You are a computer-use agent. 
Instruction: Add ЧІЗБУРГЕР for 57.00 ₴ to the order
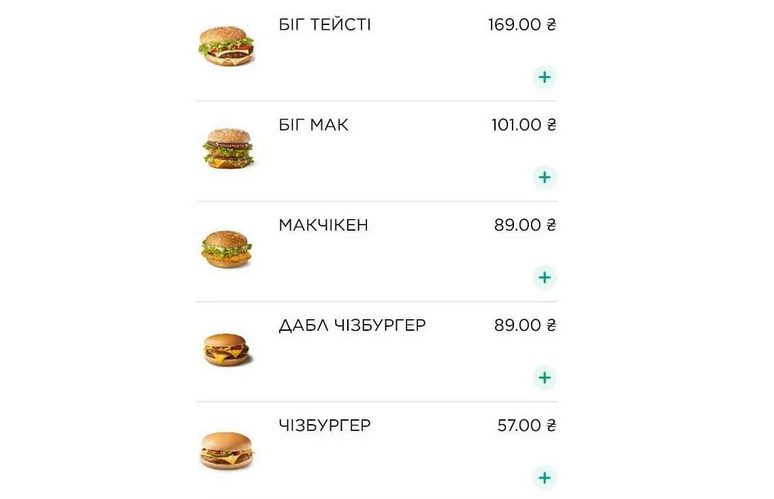(544, 477)
